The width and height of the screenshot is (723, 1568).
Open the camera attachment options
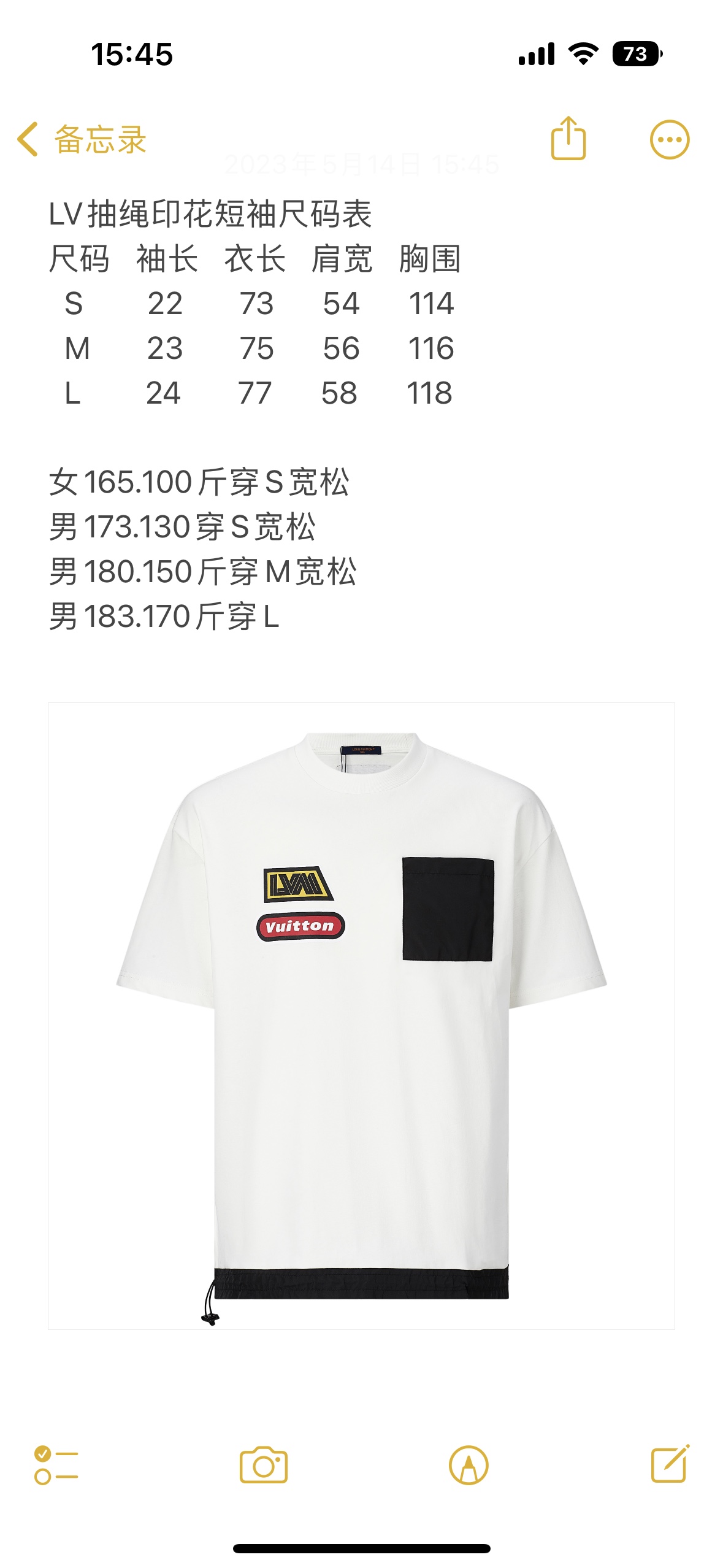[263, 1465]
